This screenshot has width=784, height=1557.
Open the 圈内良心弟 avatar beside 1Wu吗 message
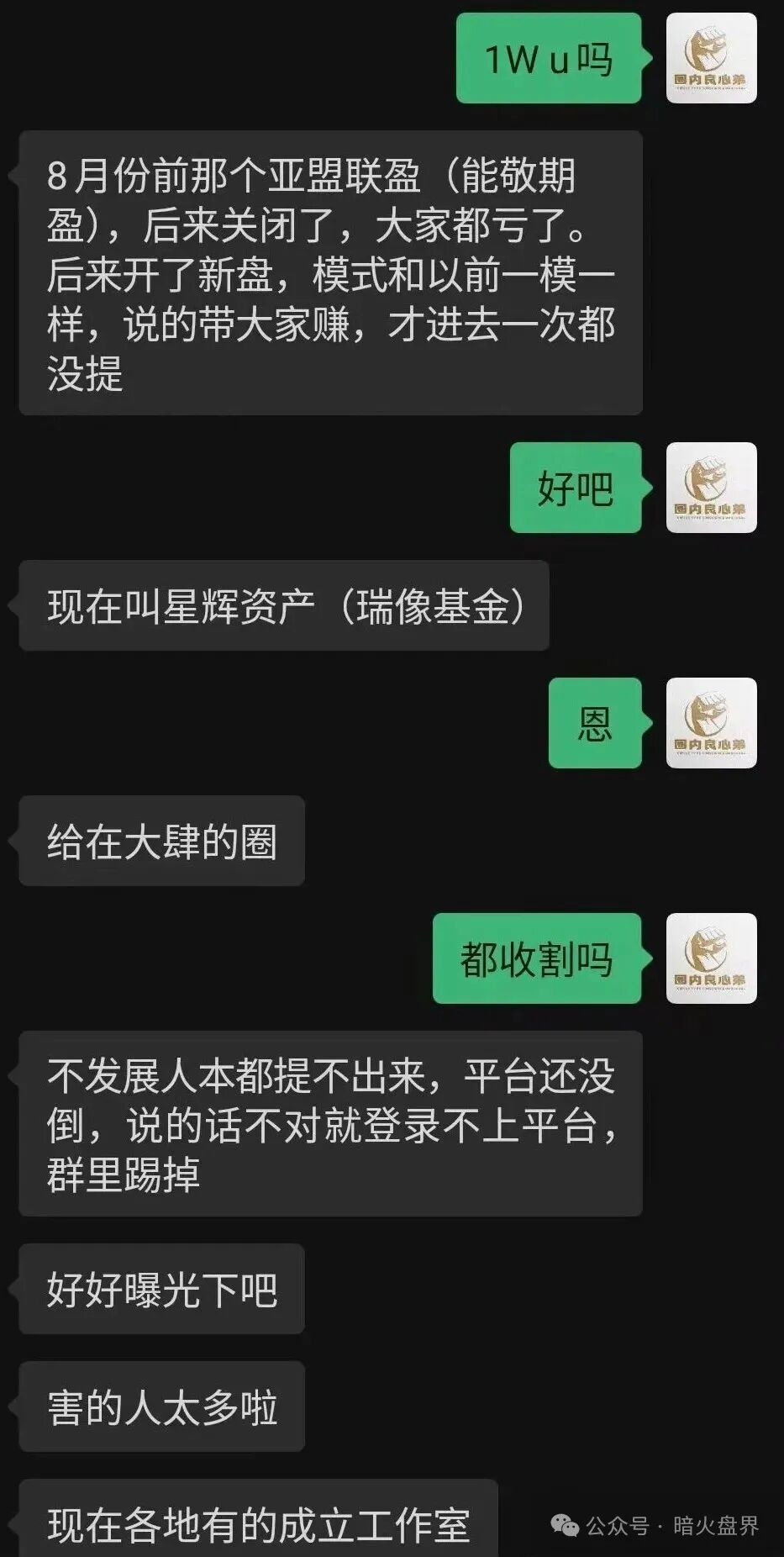point(712,59)
